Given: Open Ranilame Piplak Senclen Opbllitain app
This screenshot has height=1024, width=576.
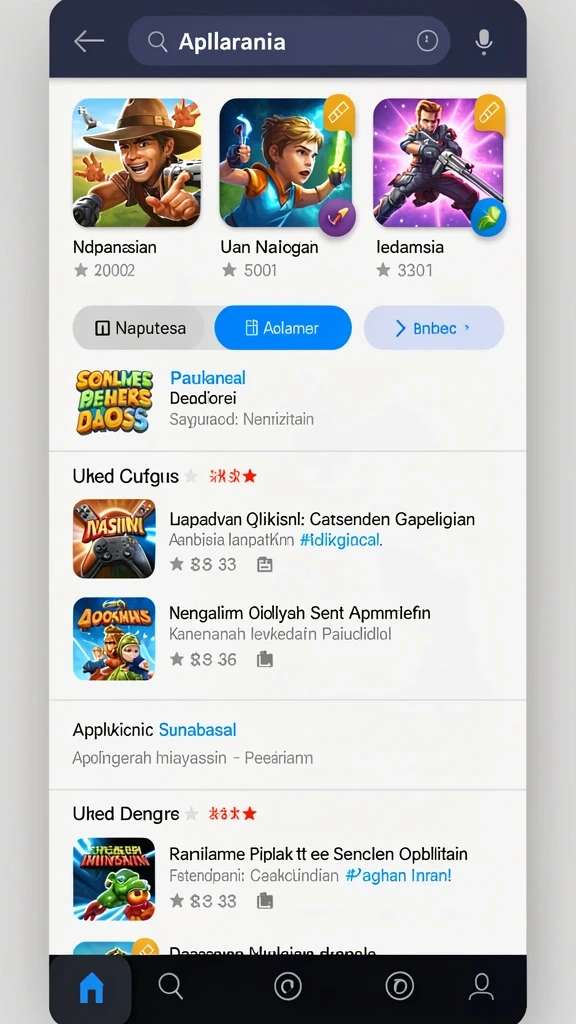Looking at the screenshot, I should pyautogui.click(x=287, y=879).
